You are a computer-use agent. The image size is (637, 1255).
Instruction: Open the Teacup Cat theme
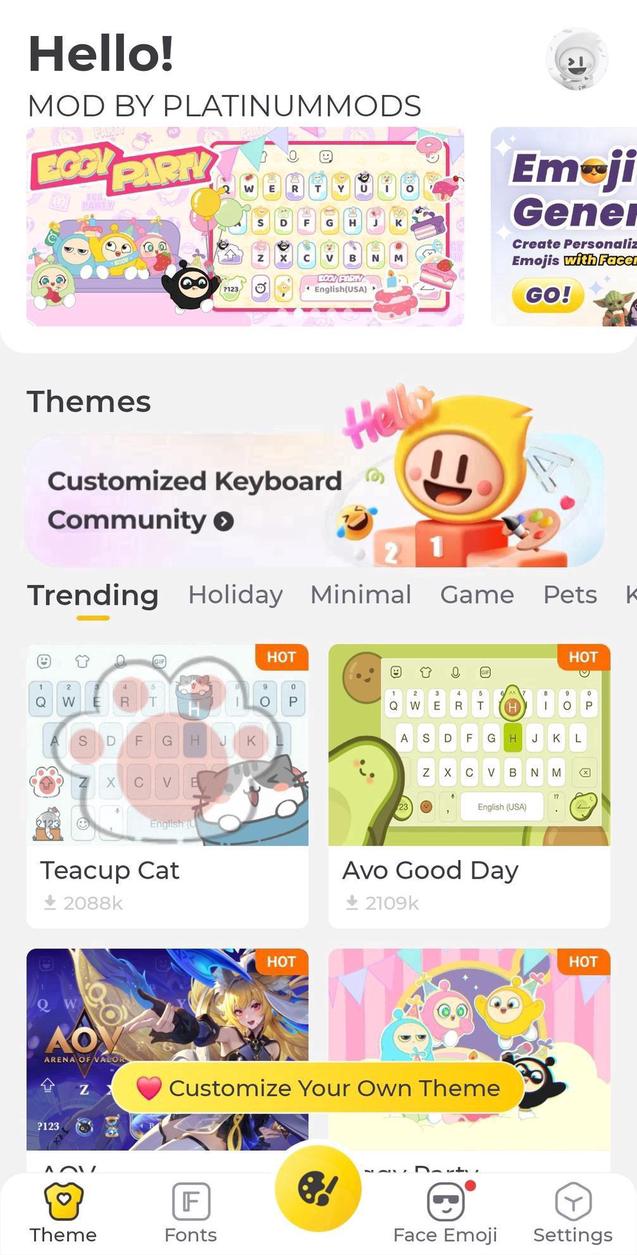[167, 786]
